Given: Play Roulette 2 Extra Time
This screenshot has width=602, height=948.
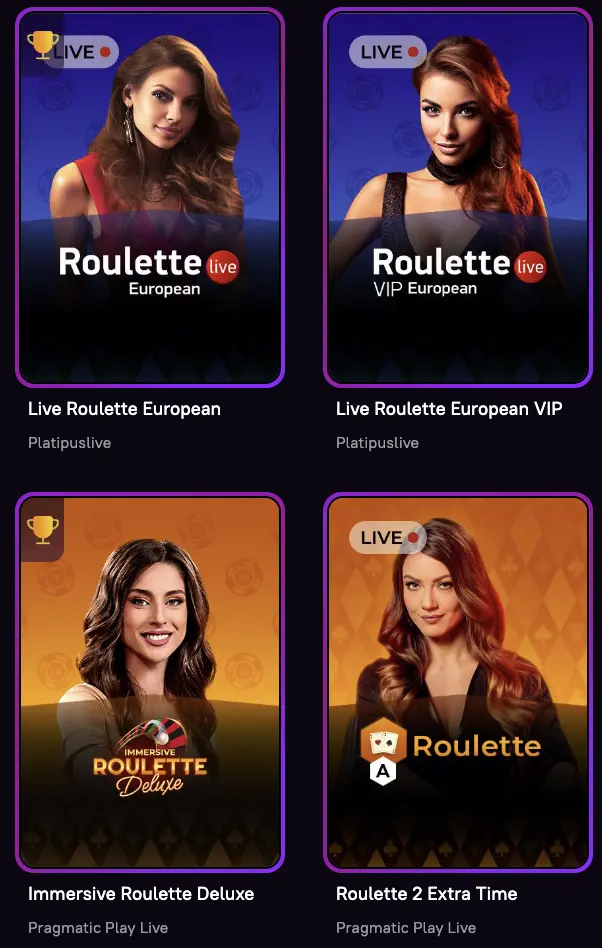Looking at the screenshot, I should [x=458, y=682].
